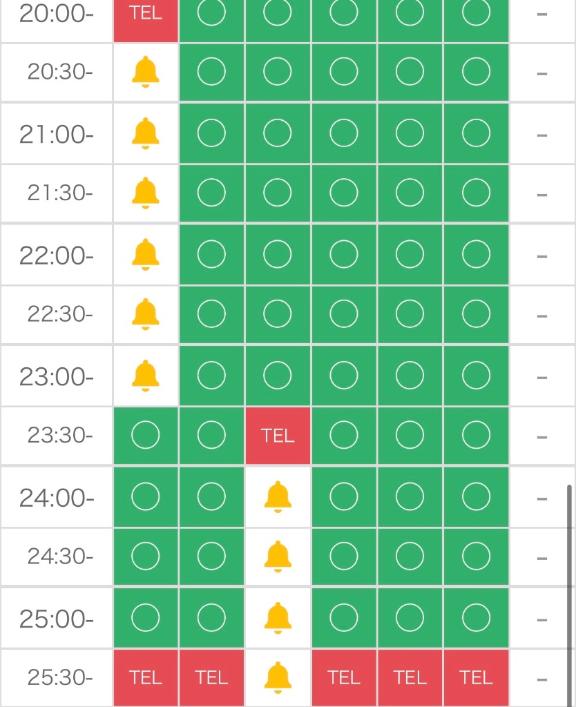Tap the bell in the 21:00 row
The height and width of the screenshot is (707, 576).
(x=145, y=133)
